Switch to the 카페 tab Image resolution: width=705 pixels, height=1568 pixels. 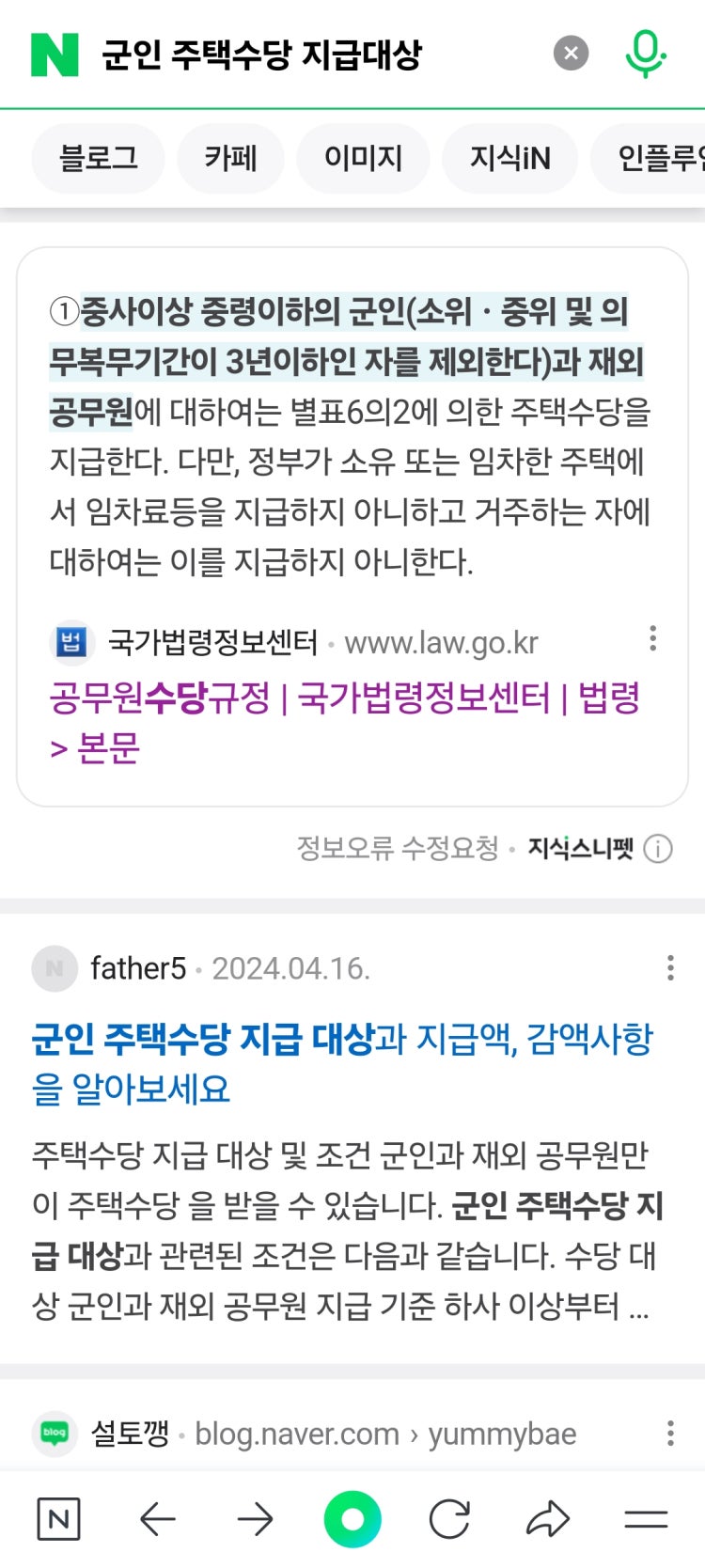tap(230, 158)
